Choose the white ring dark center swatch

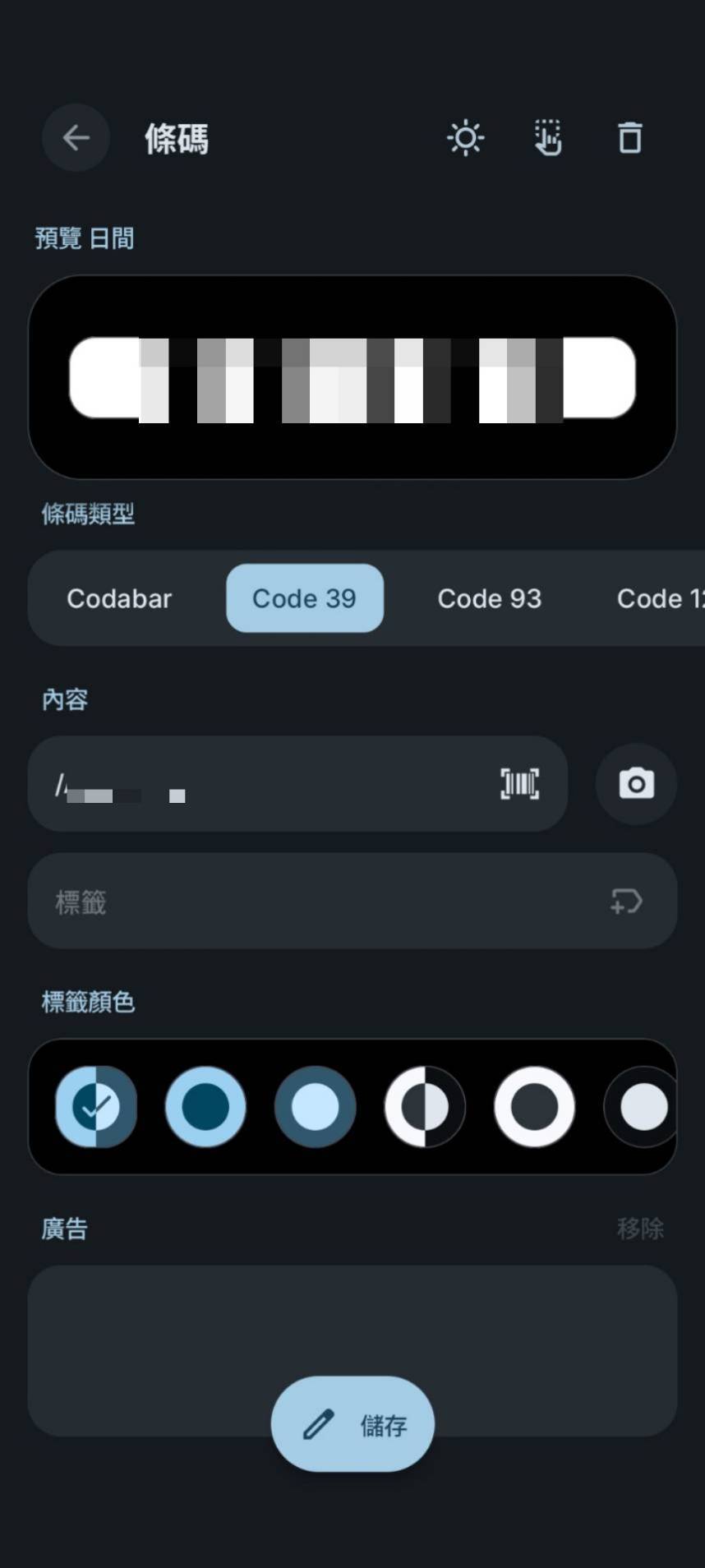(x=534, y=1107)
